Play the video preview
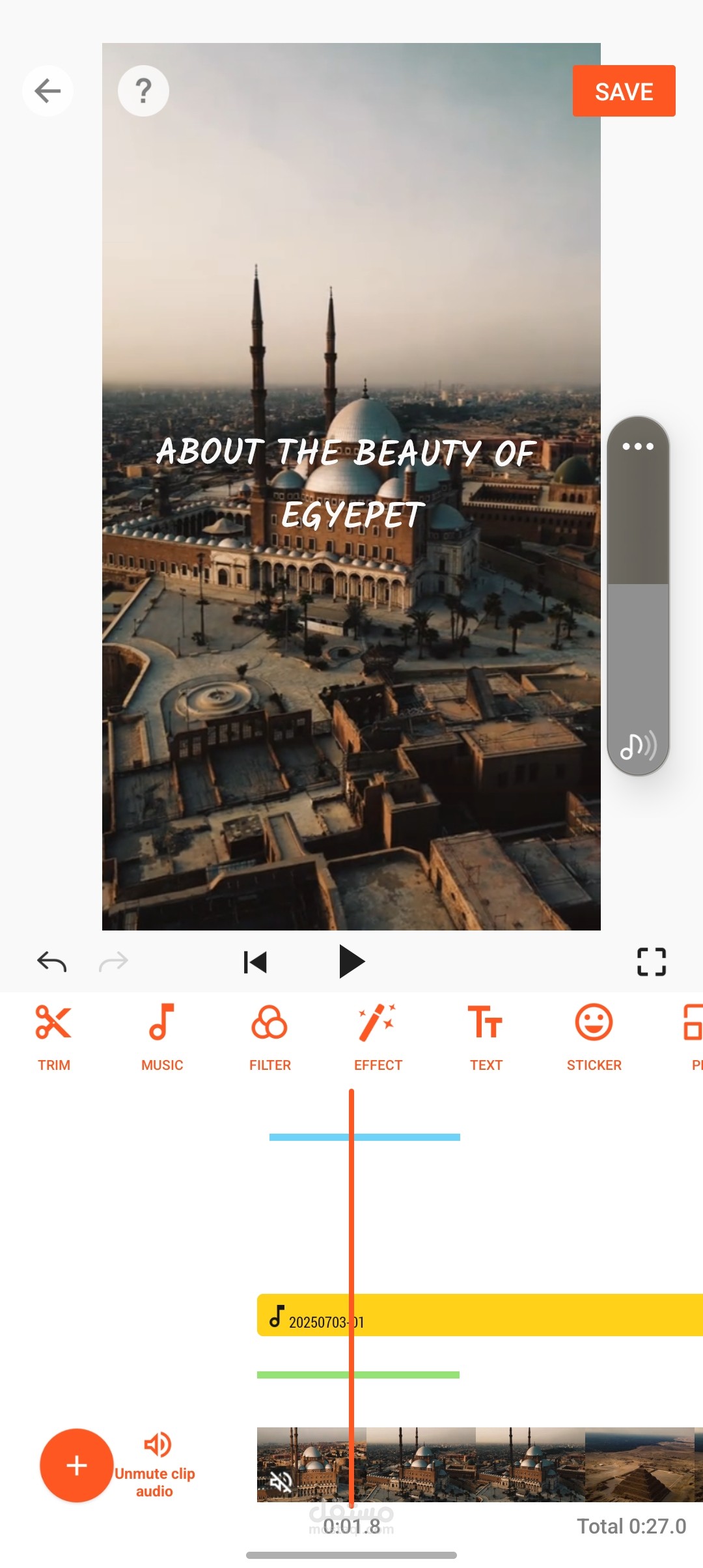Image resolution: width=703 pixels, height=1568 pixels. (351, 962)
